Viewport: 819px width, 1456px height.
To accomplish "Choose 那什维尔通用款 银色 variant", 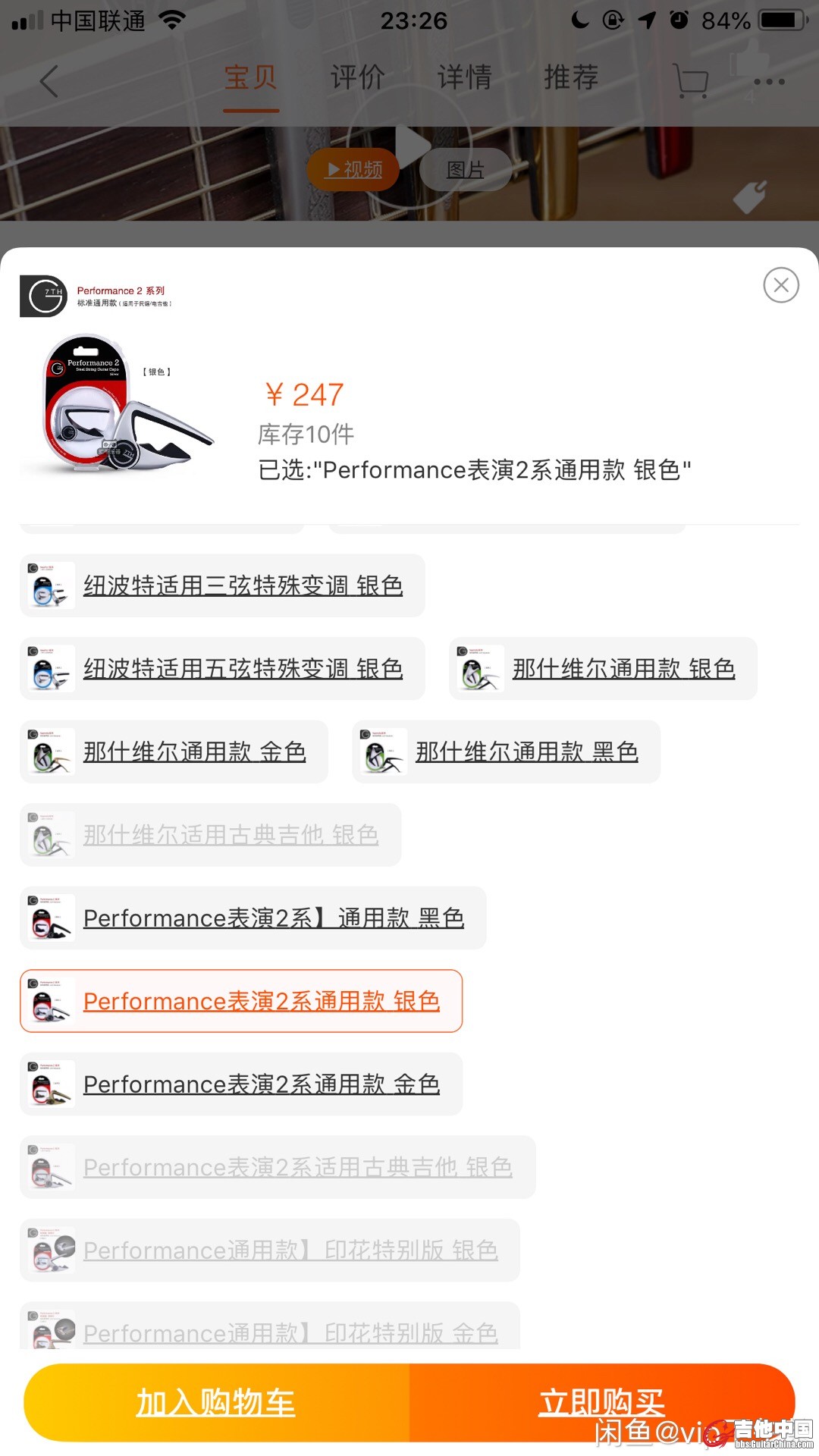I will click(x=603, y=669).
